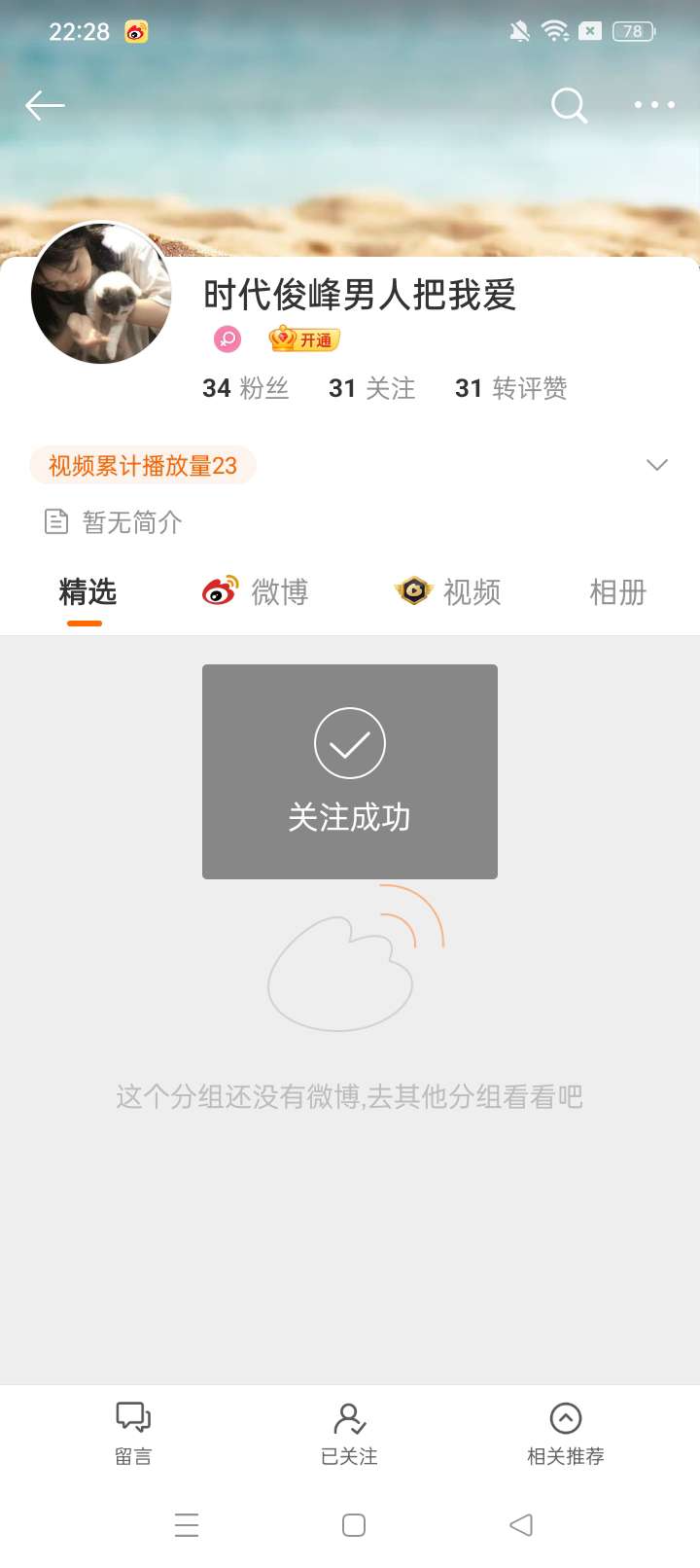Image resolution: width=700 pixels, height=1568 pixels.
Task: Tap the 视频累计播放量23 chip
Action: click(143, 466)
